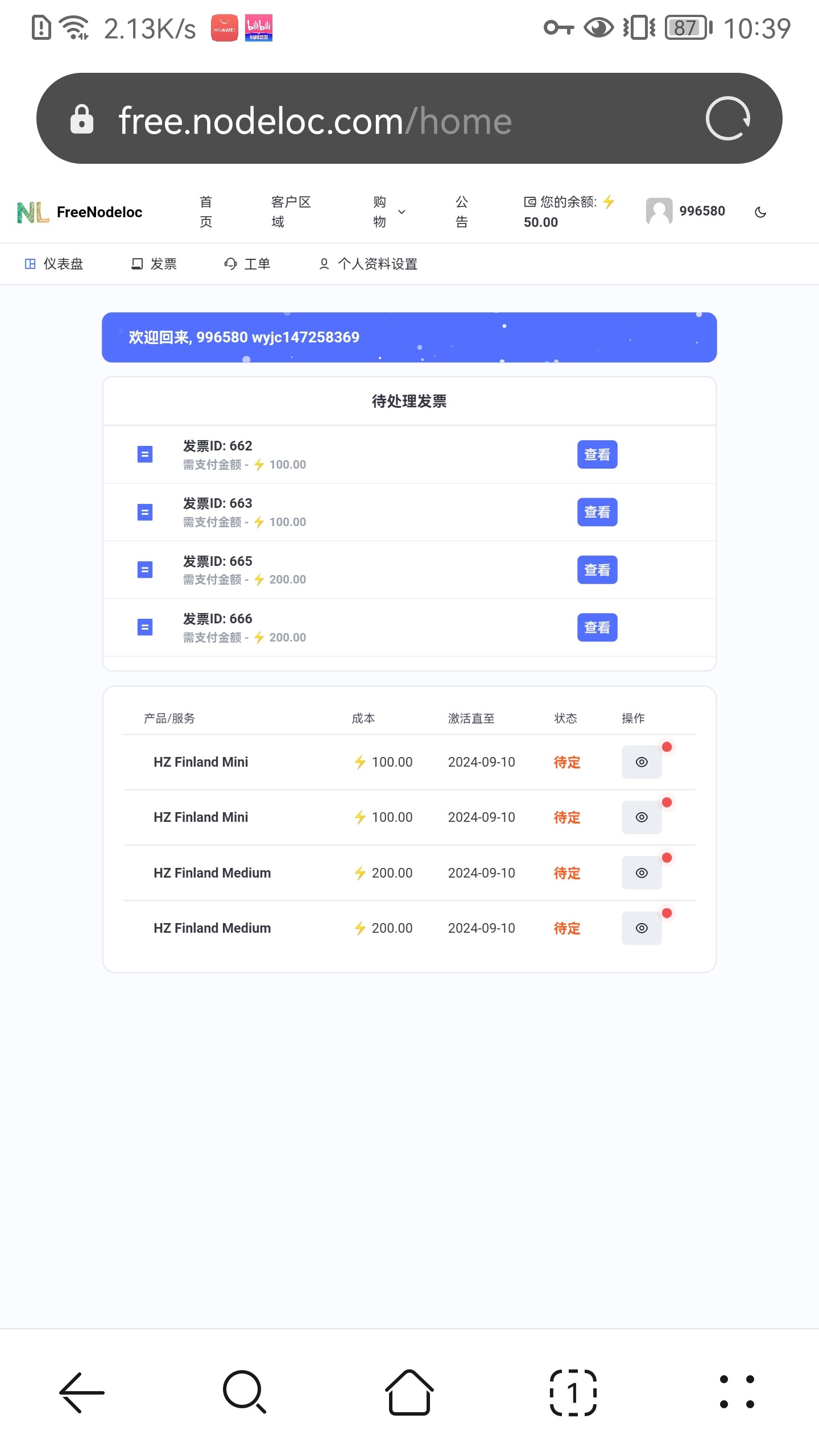Switch to the 工单 tab

(247, 264)
